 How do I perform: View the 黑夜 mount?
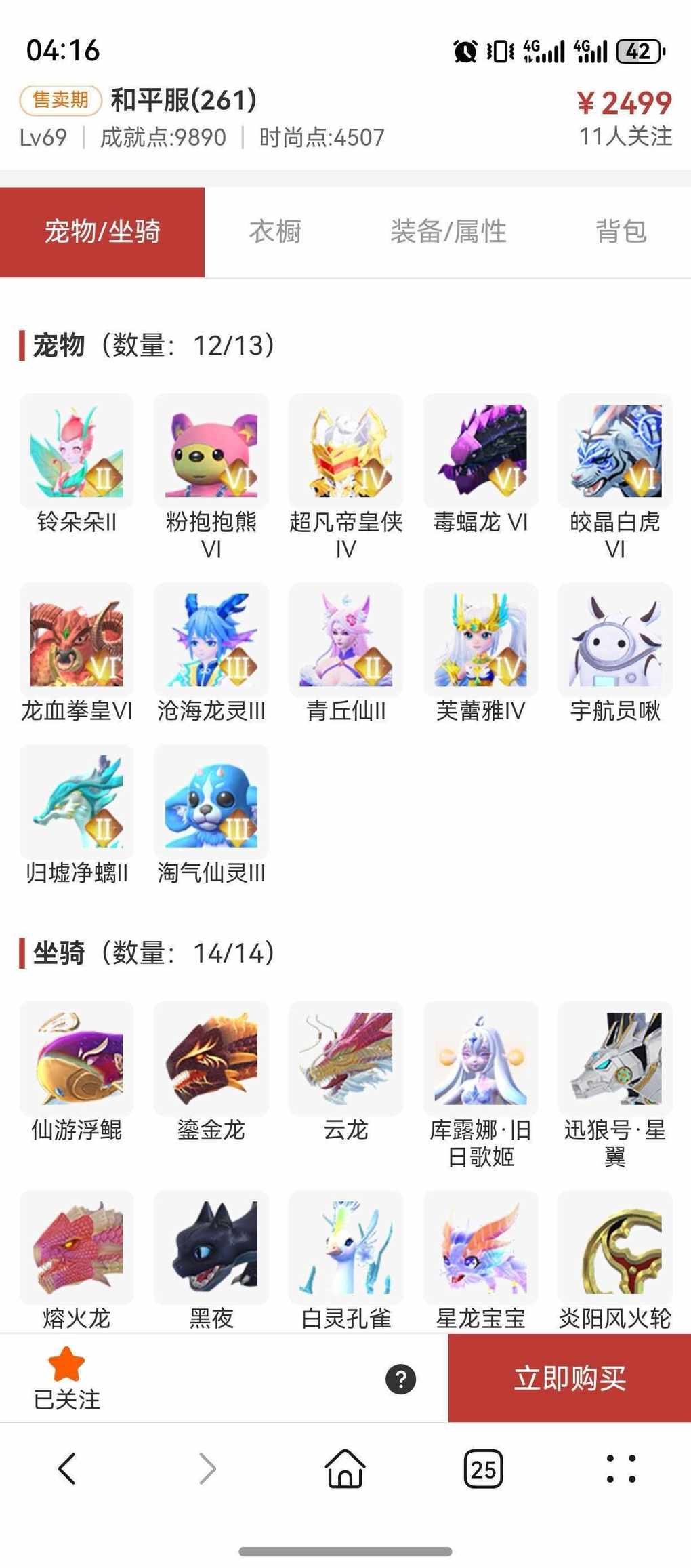point(211,1247)
